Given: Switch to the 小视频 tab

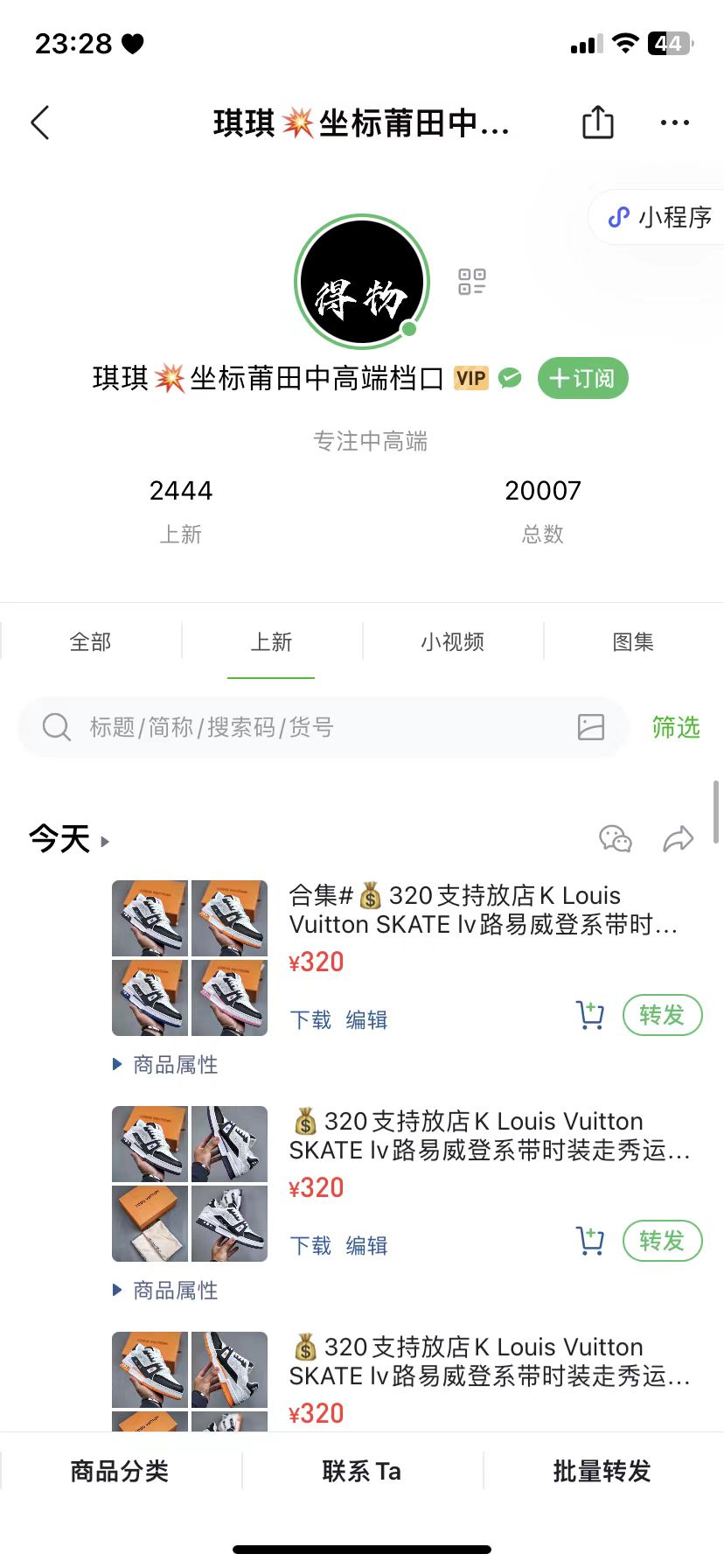Looking at the screenshot, I should coord(453,642).
